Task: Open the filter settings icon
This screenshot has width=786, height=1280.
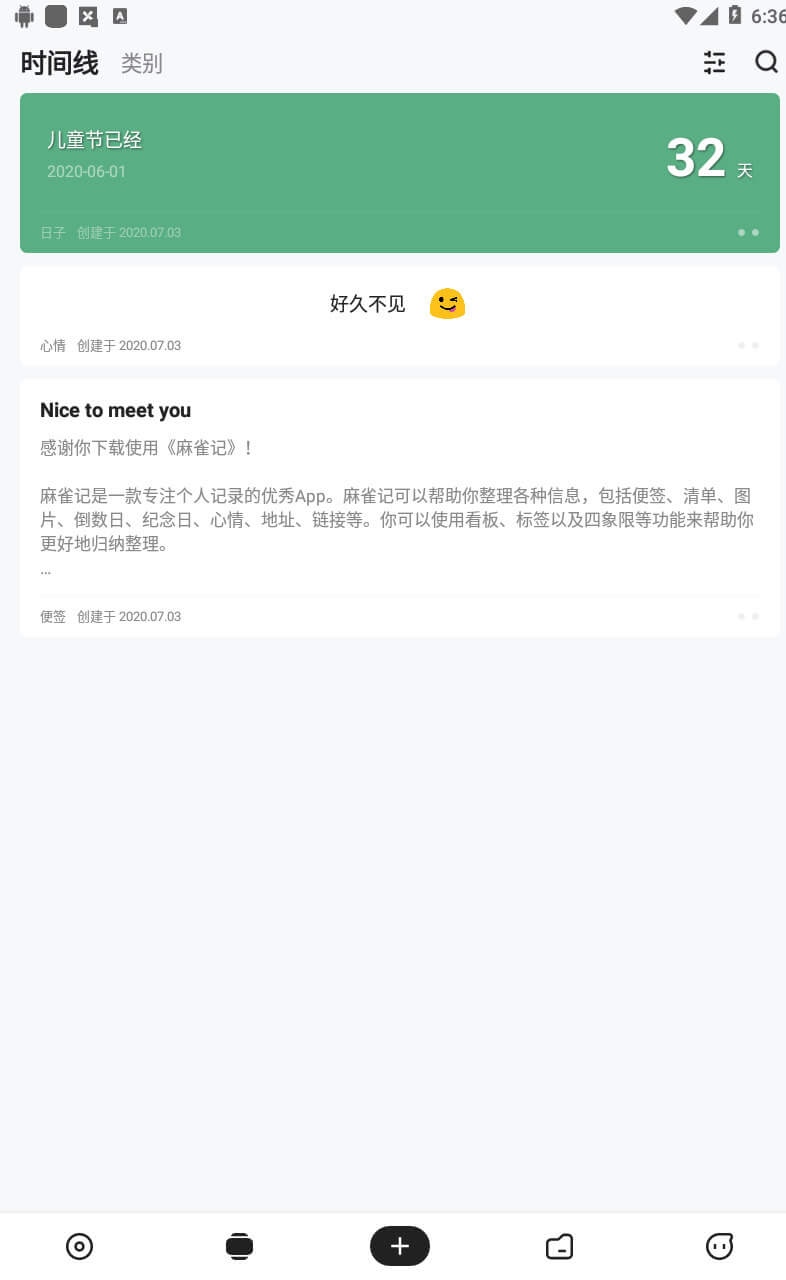Action: (714, 63)
